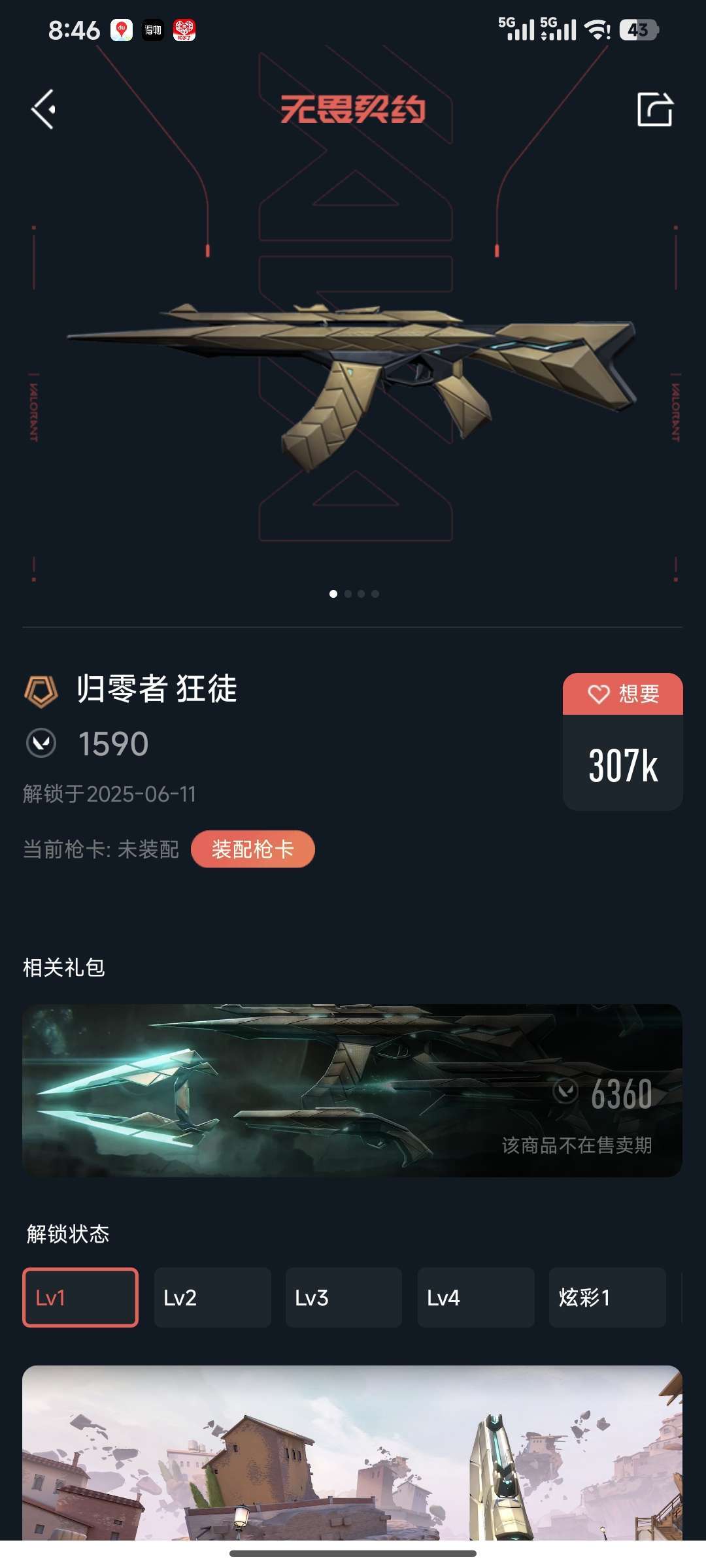Switch to Lv2 unlock level

click(212, 1298)
